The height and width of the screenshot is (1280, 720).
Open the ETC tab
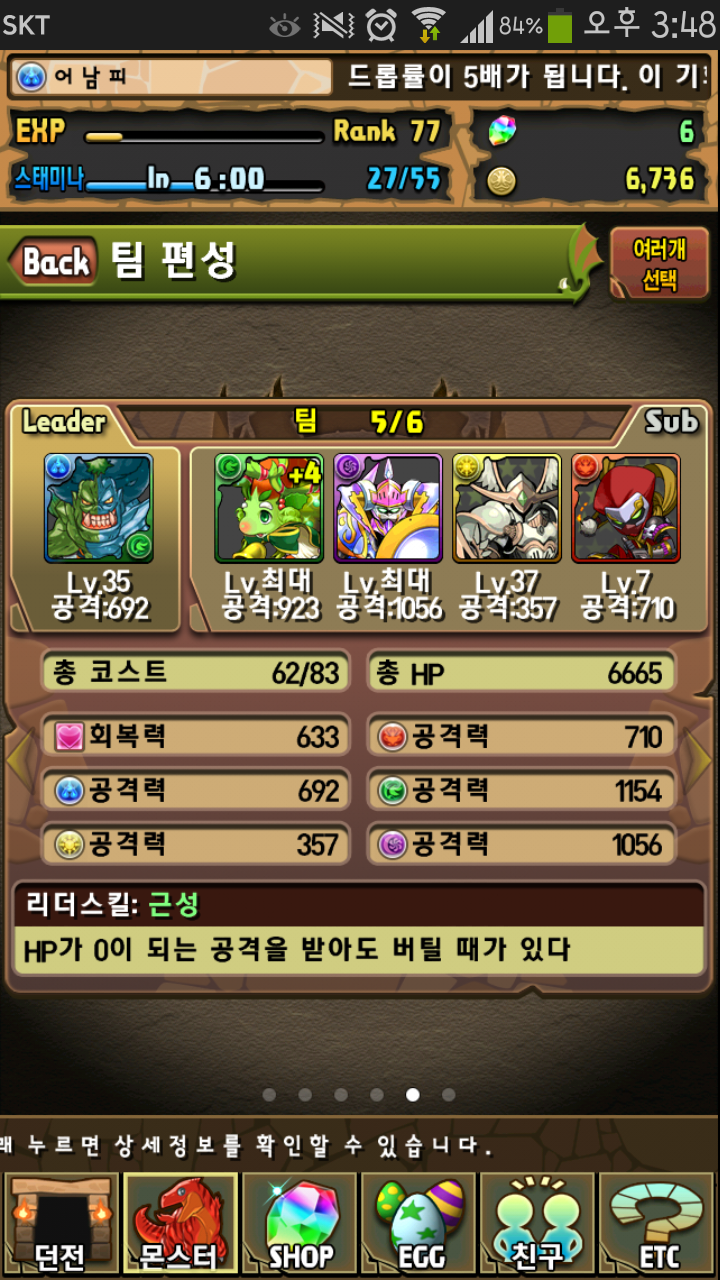tap(658, 1224)
